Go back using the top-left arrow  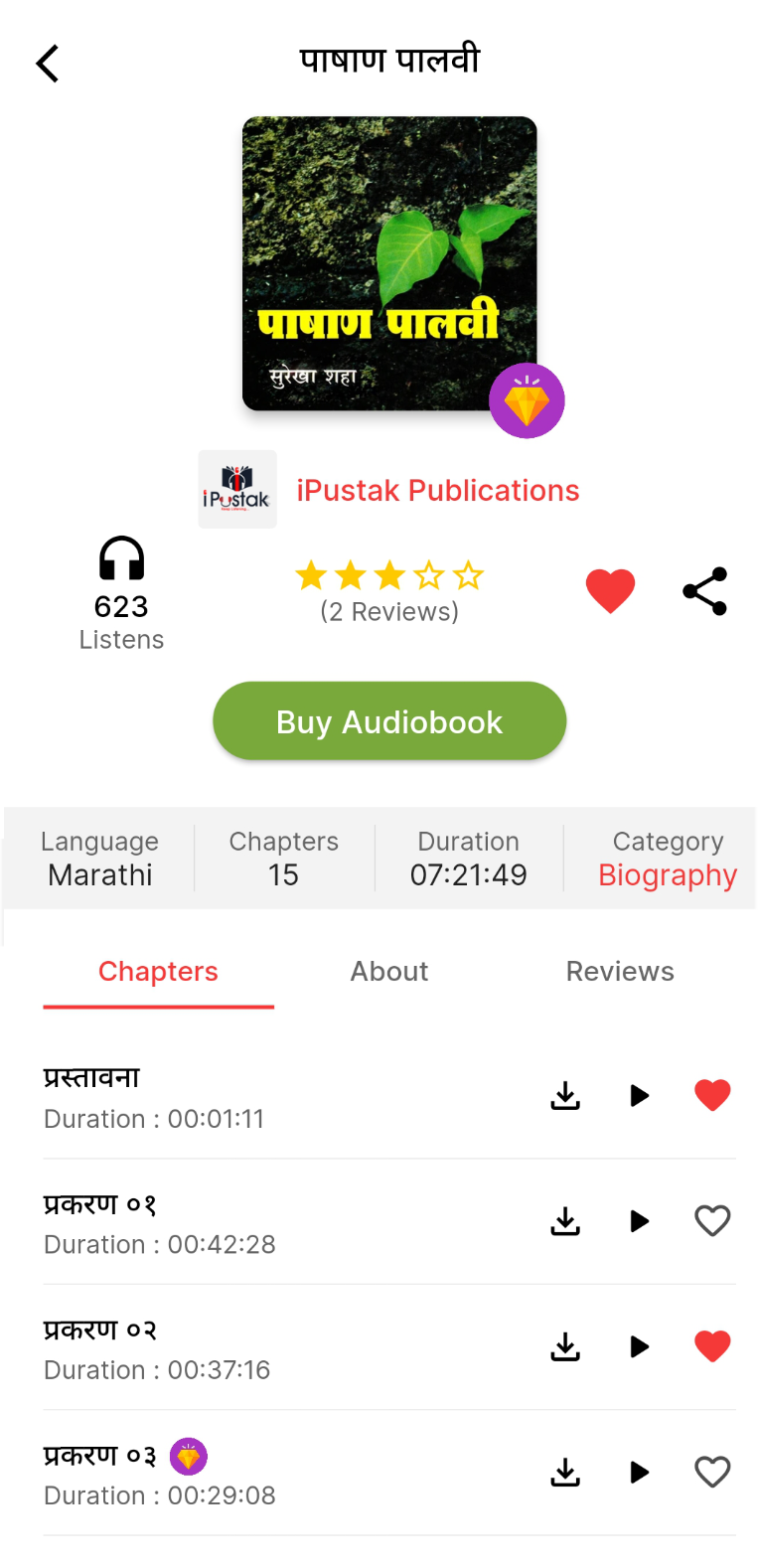click(x=47, y=64)
